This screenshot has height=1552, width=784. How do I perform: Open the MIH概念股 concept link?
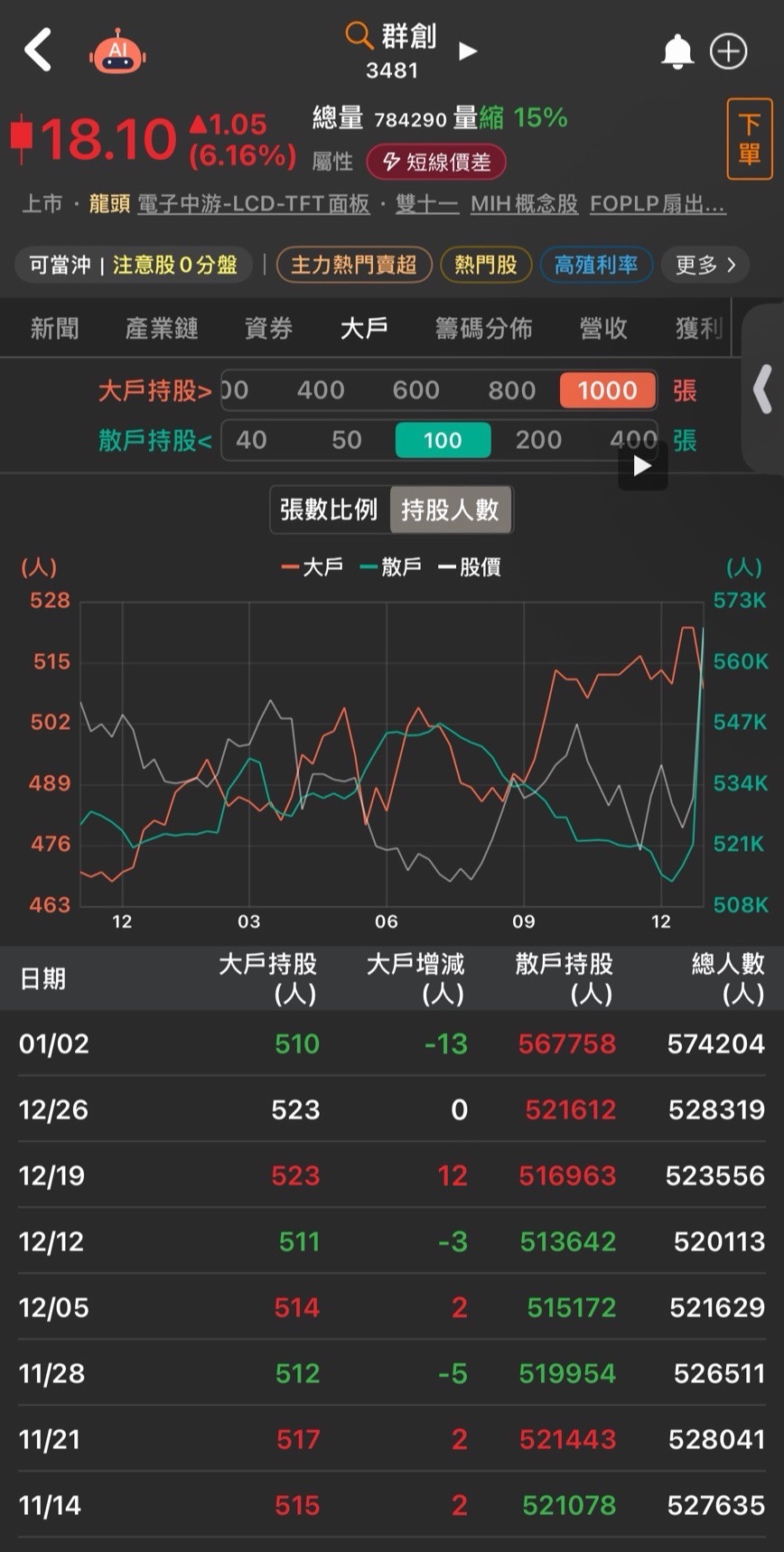coord(524,204)
